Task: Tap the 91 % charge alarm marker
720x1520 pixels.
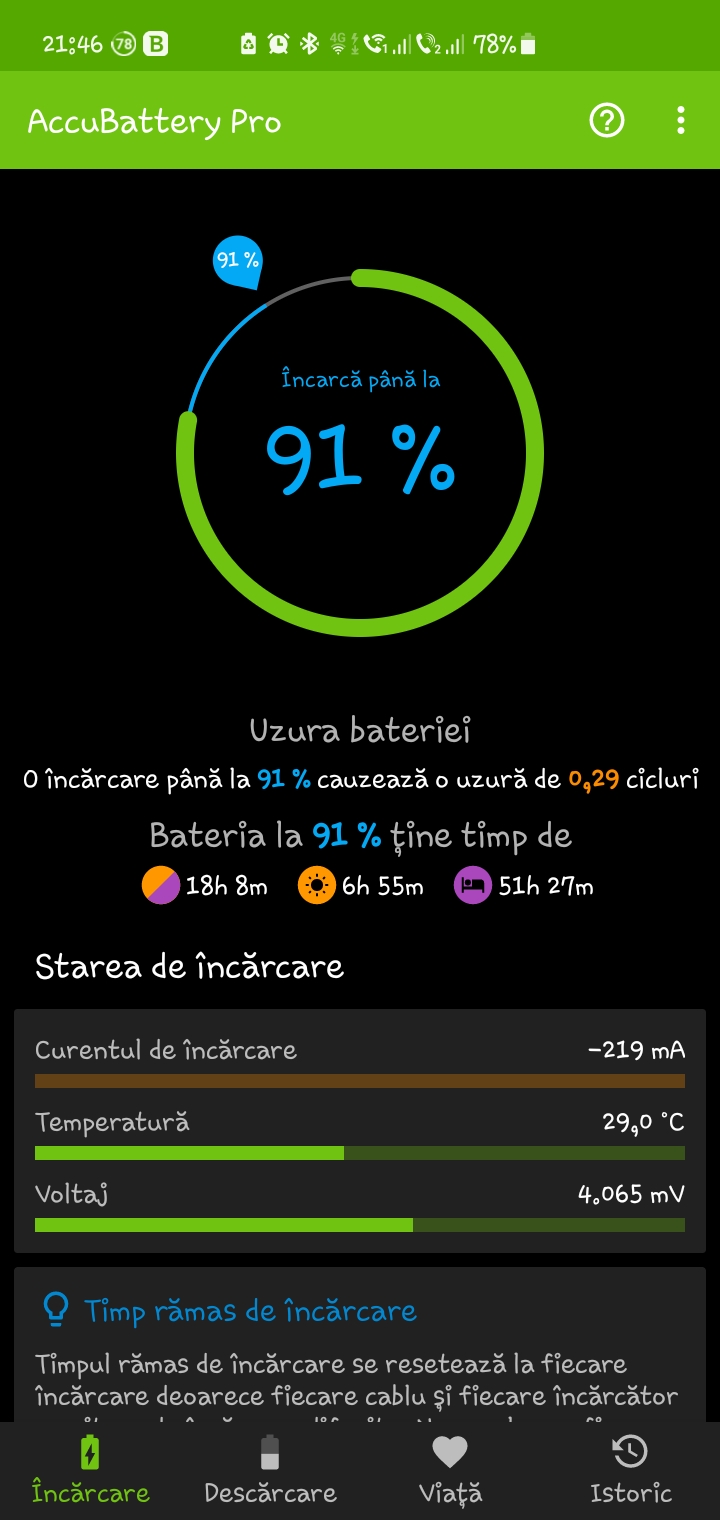Action: [237, 262]
